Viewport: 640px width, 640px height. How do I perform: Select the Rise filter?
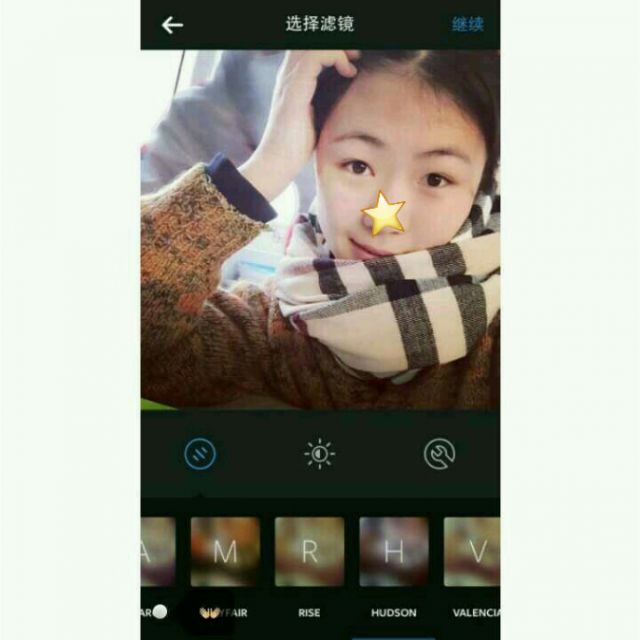point(309,552)
